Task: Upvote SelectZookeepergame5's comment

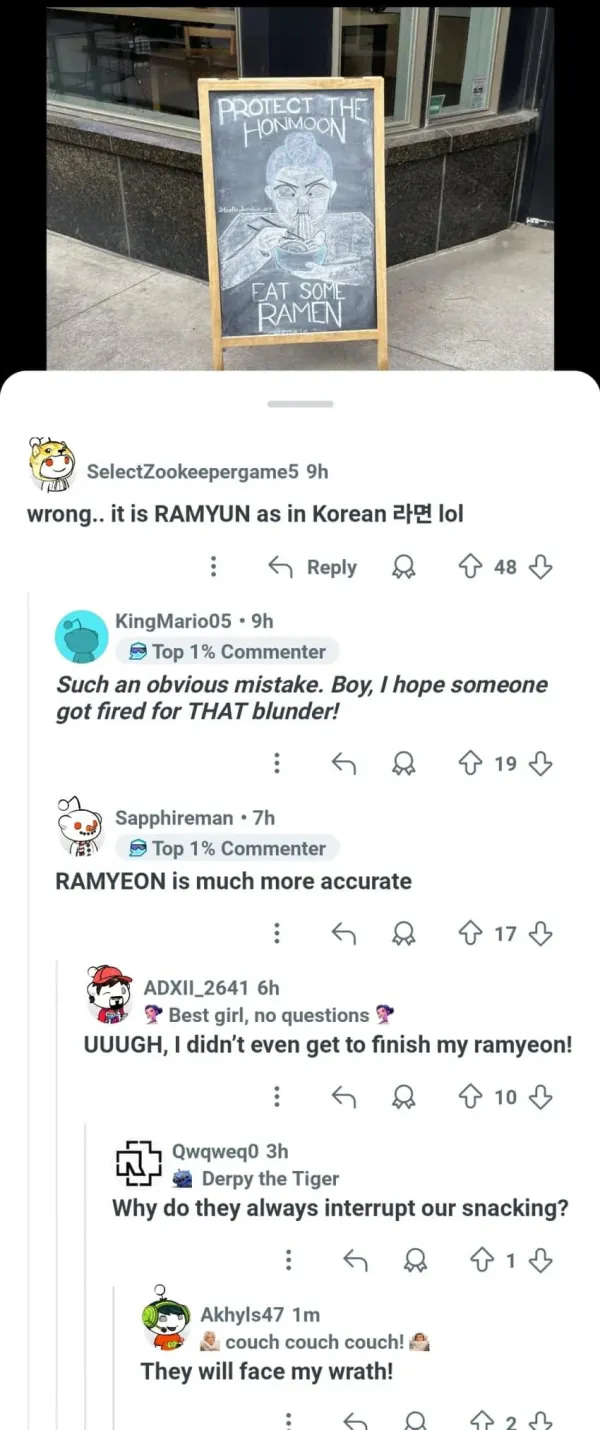Action: pyautogui.click(x=470, y=567)
